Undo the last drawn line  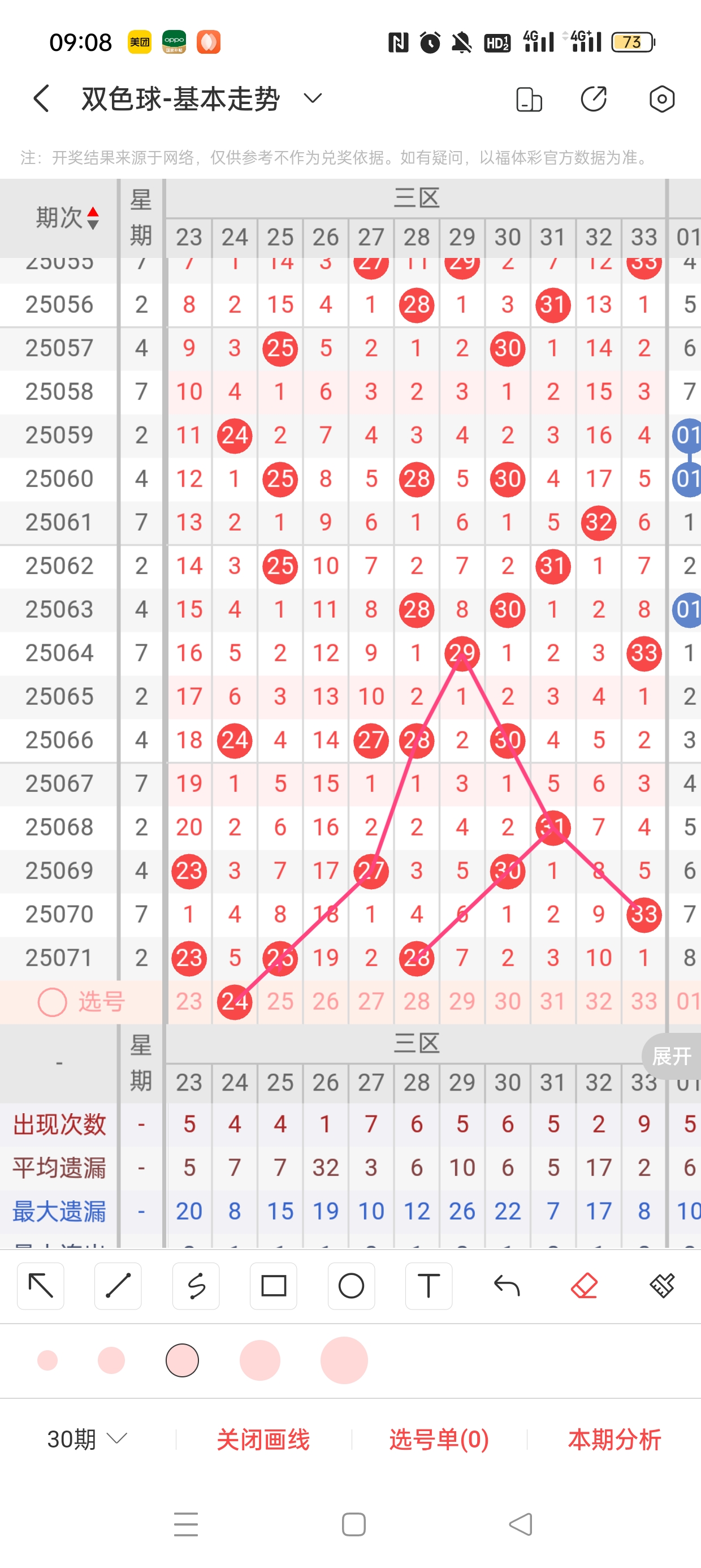click(x=507, y=1286)
